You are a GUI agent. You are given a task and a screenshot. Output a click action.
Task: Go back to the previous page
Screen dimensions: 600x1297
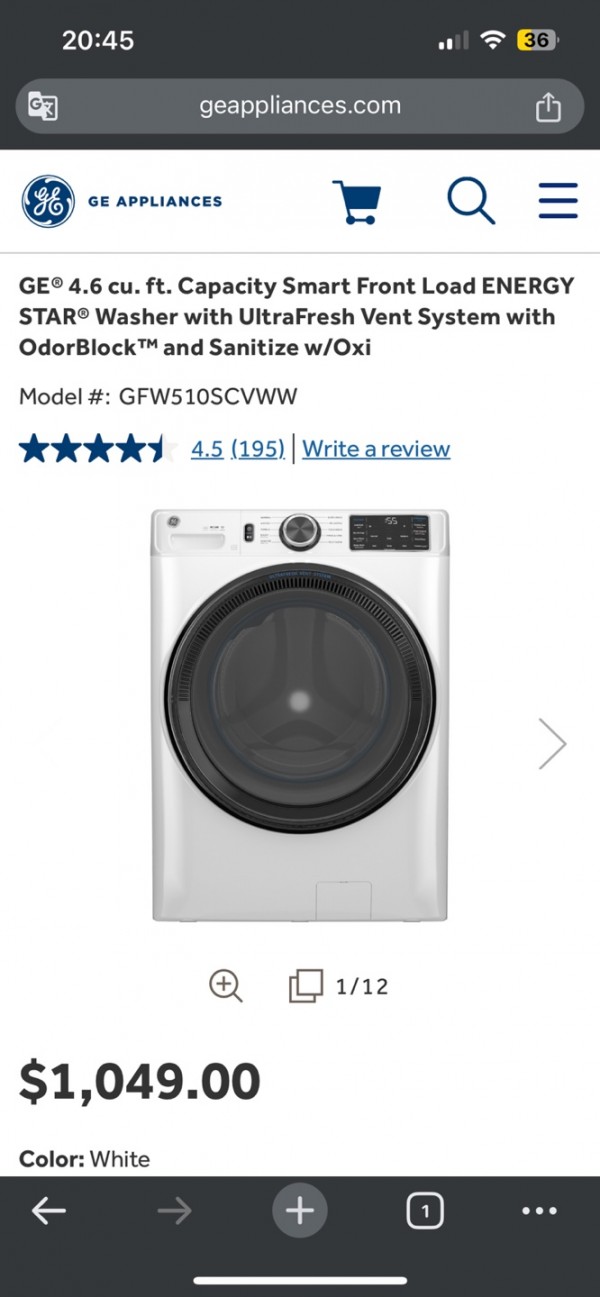pyautogui.click(x=48, y=1211)
